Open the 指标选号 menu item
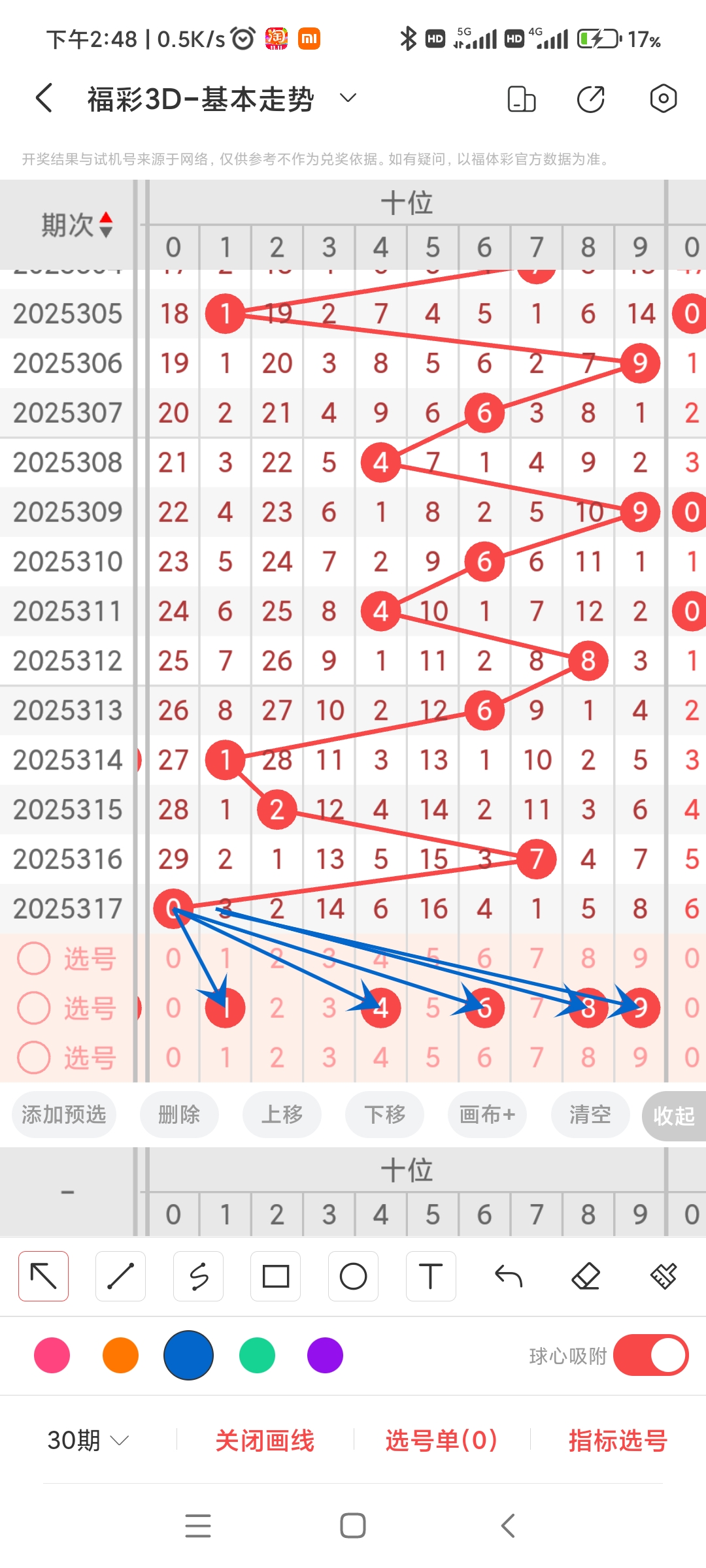Image resolution: width=706 pixels, height=1568 pixels. click(615, 1440)
